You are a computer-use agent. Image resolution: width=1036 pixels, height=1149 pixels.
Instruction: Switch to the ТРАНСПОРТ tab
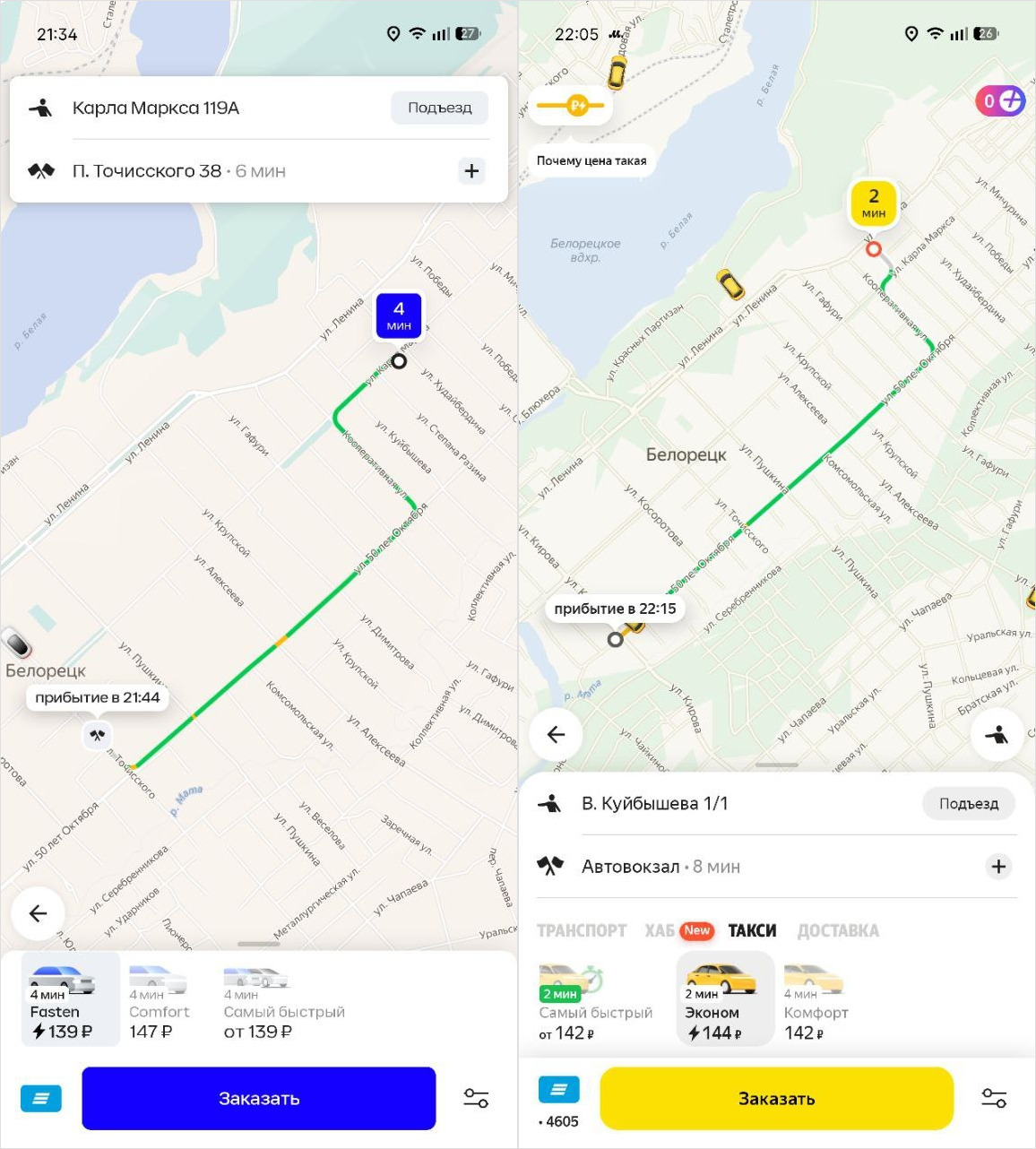click(582, 930)
